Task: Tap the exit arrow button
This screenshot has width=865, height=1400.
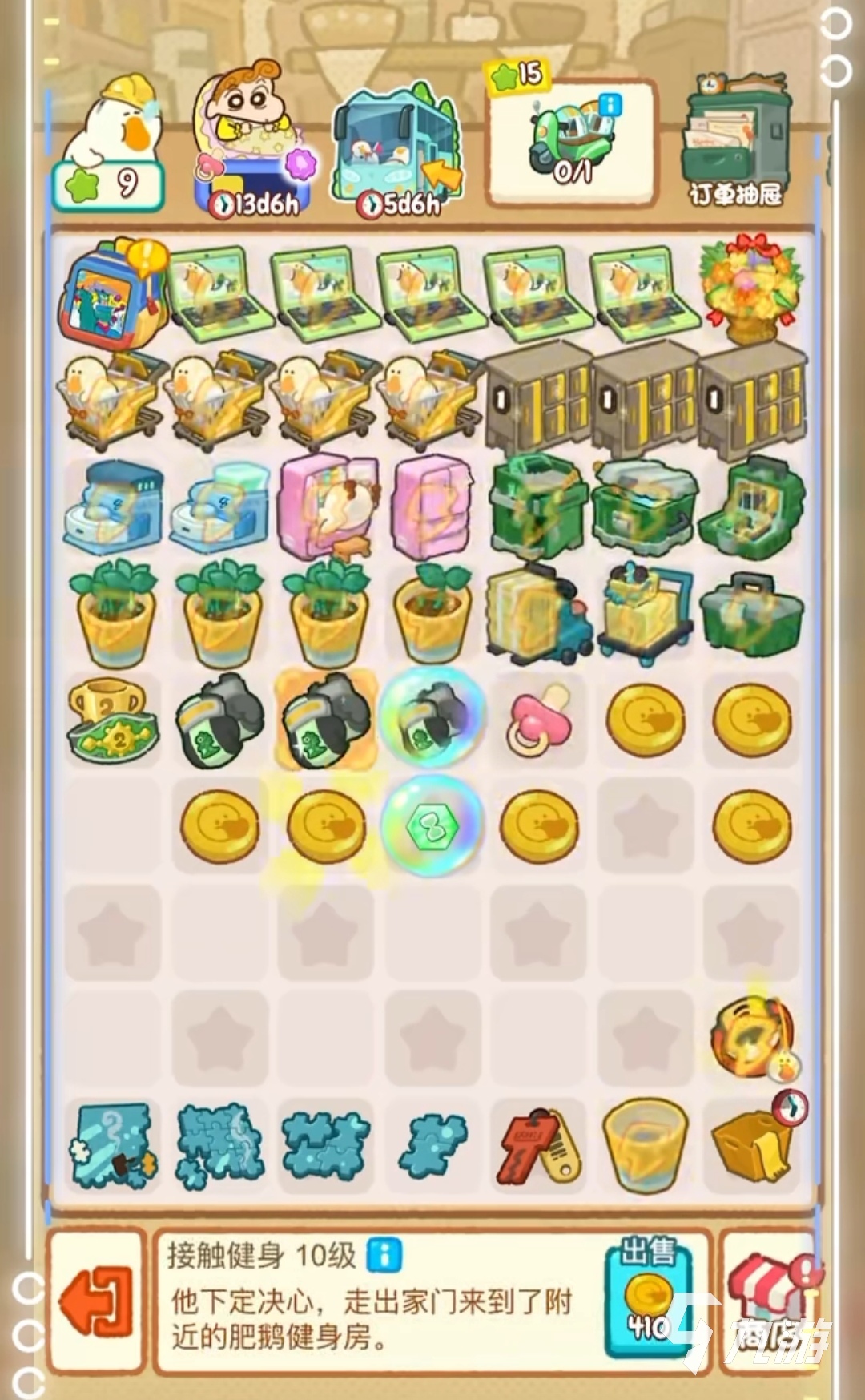Action: (x=96, y=1301)
